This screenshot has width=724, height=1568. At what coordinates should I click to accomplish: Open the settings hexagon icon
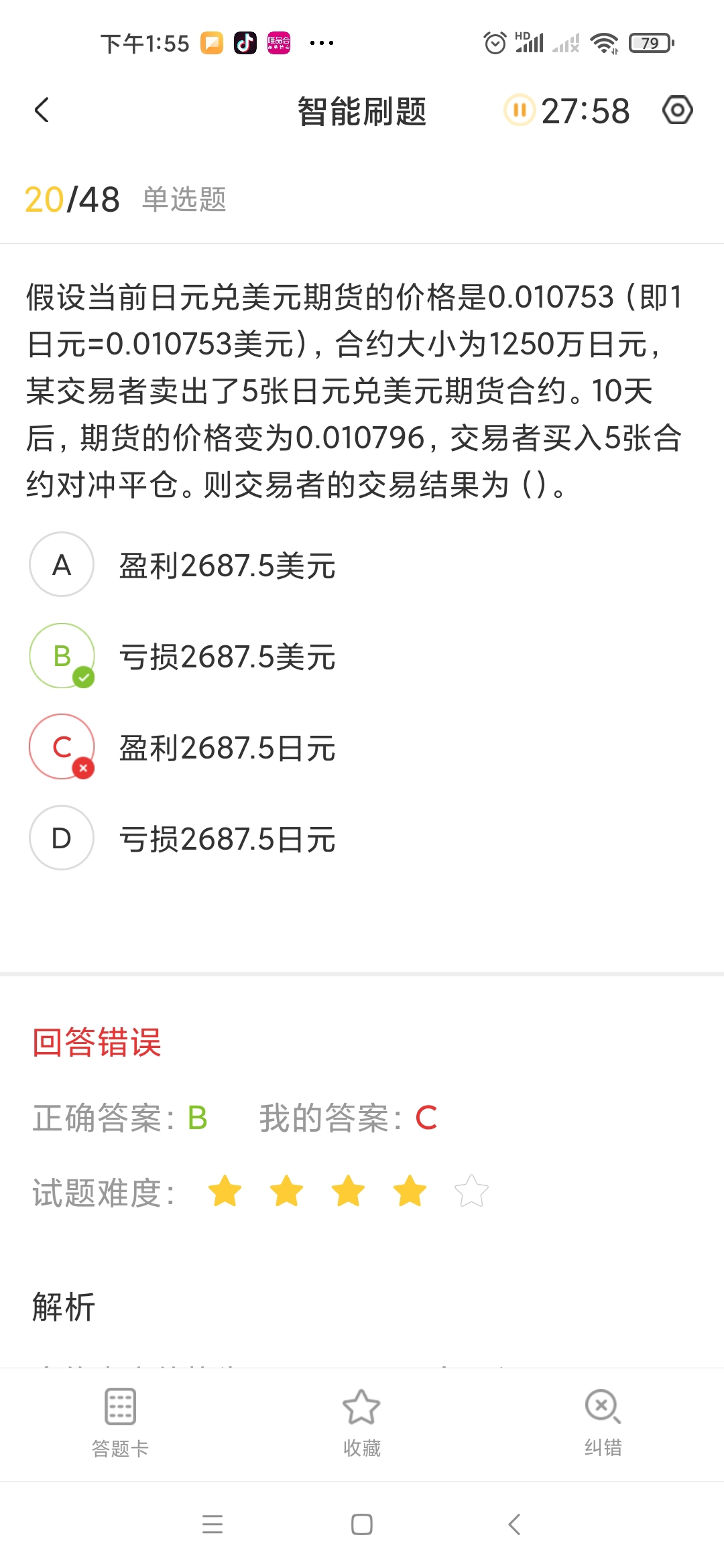click(677, 111)
